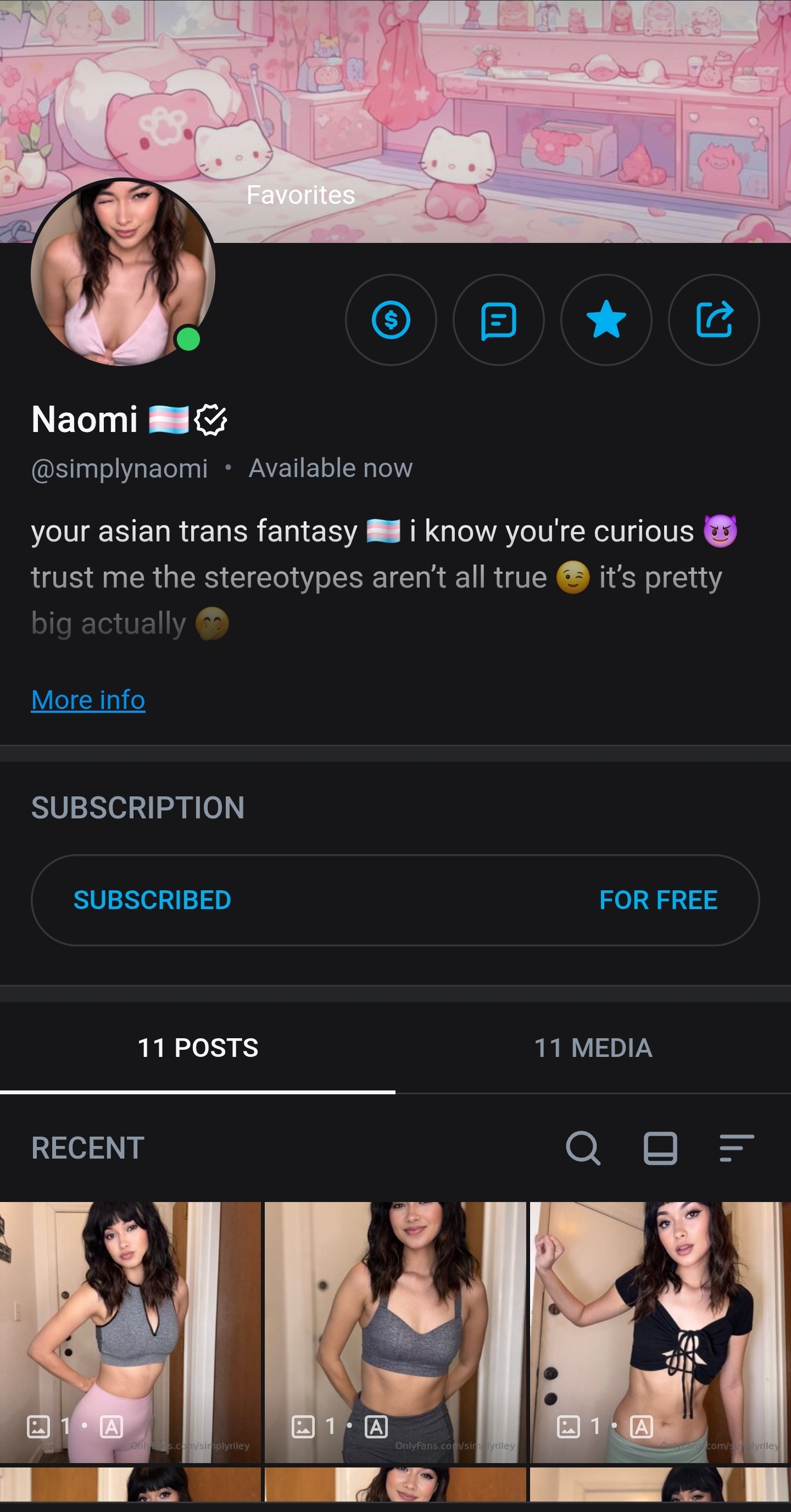Viewport: 791px width, 1512px height.
Task: Toggle the favorites star icon
Action: click(606, 320)
